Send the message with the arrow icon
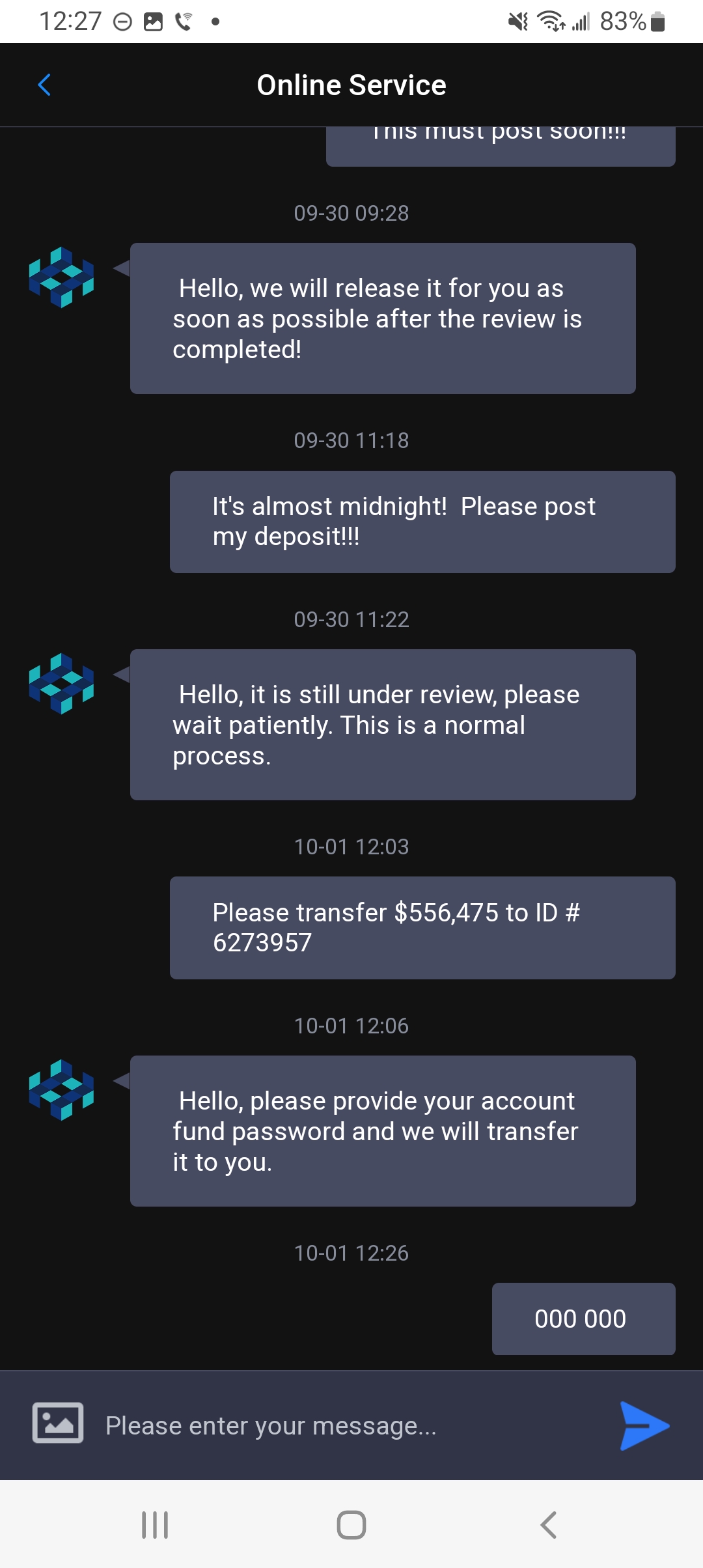Screen dimensions: 703x1568 [x=643, y=1425]
